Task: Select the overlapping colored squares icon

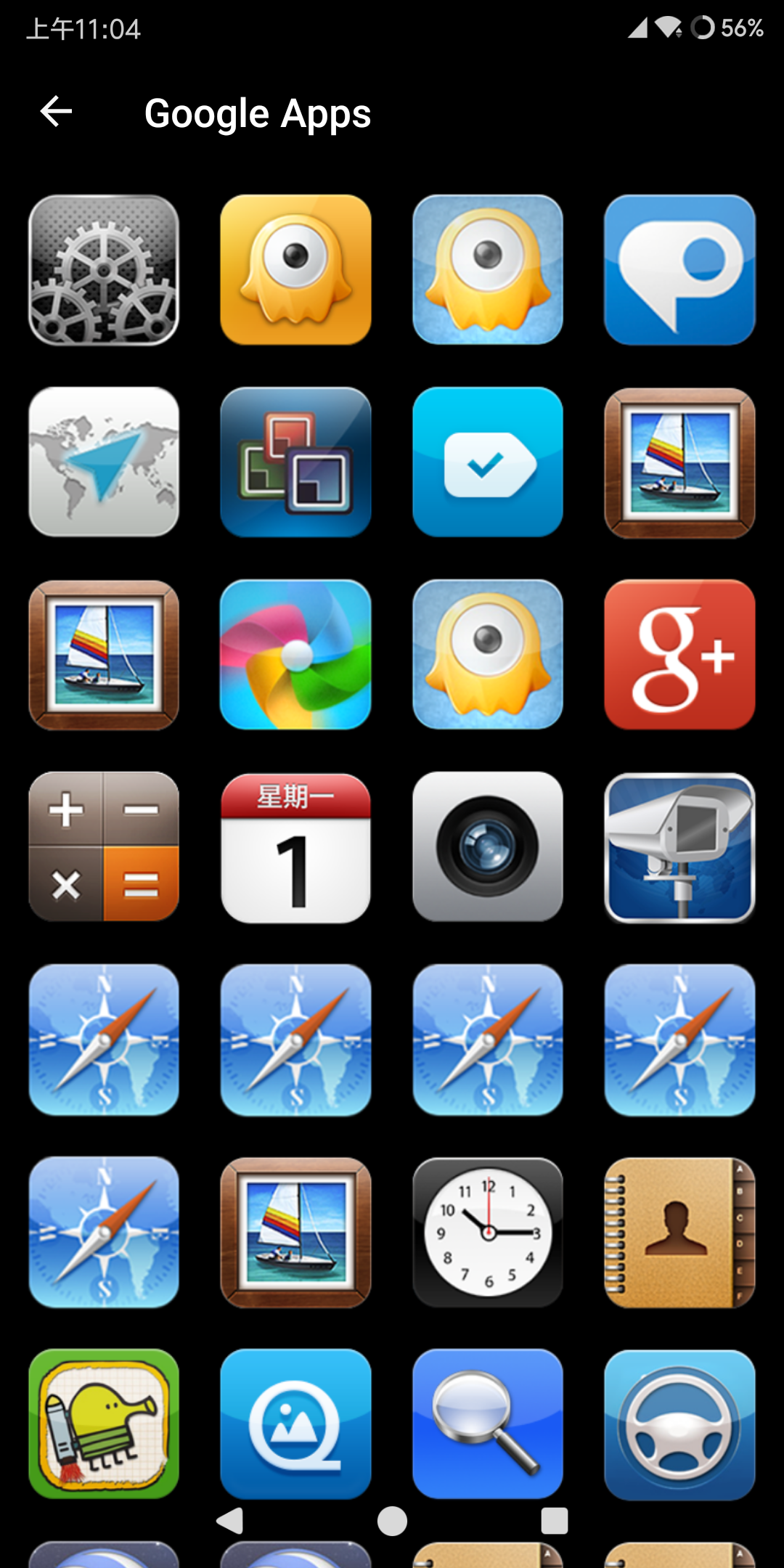Action: [295, 462]
